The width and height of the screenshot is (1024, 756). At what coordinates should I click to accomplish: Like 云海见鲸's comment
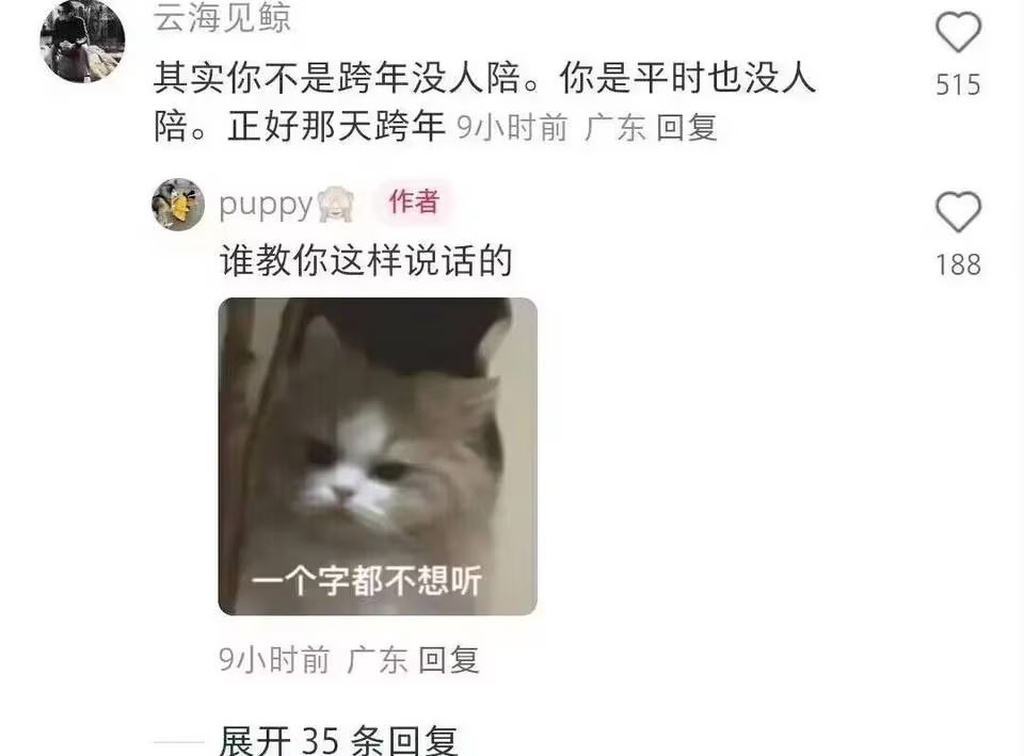pos(958,33)
